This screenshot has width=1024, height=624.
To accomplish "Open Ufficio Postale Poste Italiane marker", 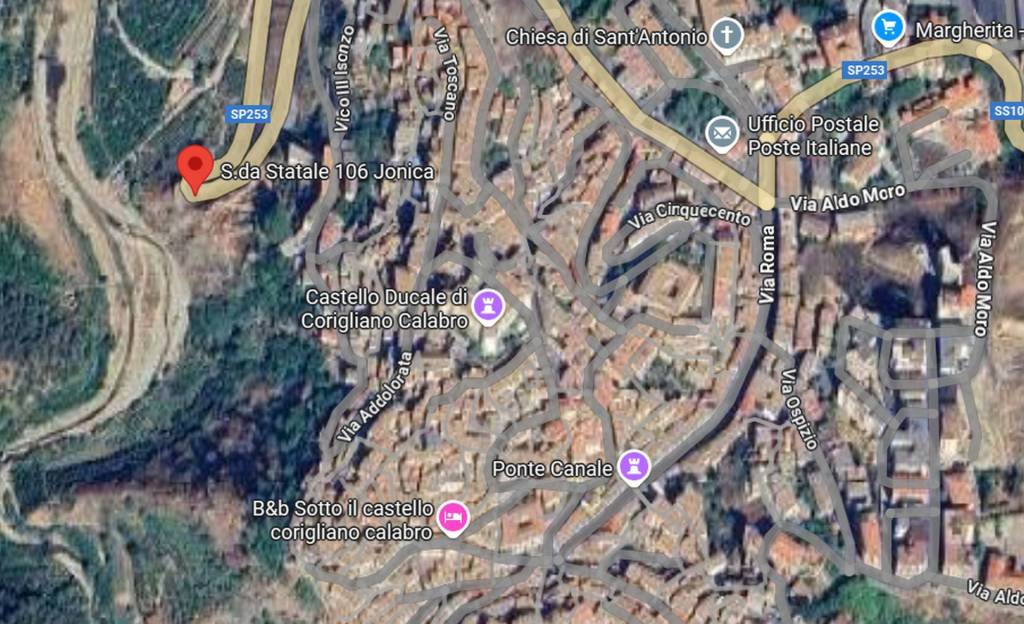I will [x=721, y=133].
